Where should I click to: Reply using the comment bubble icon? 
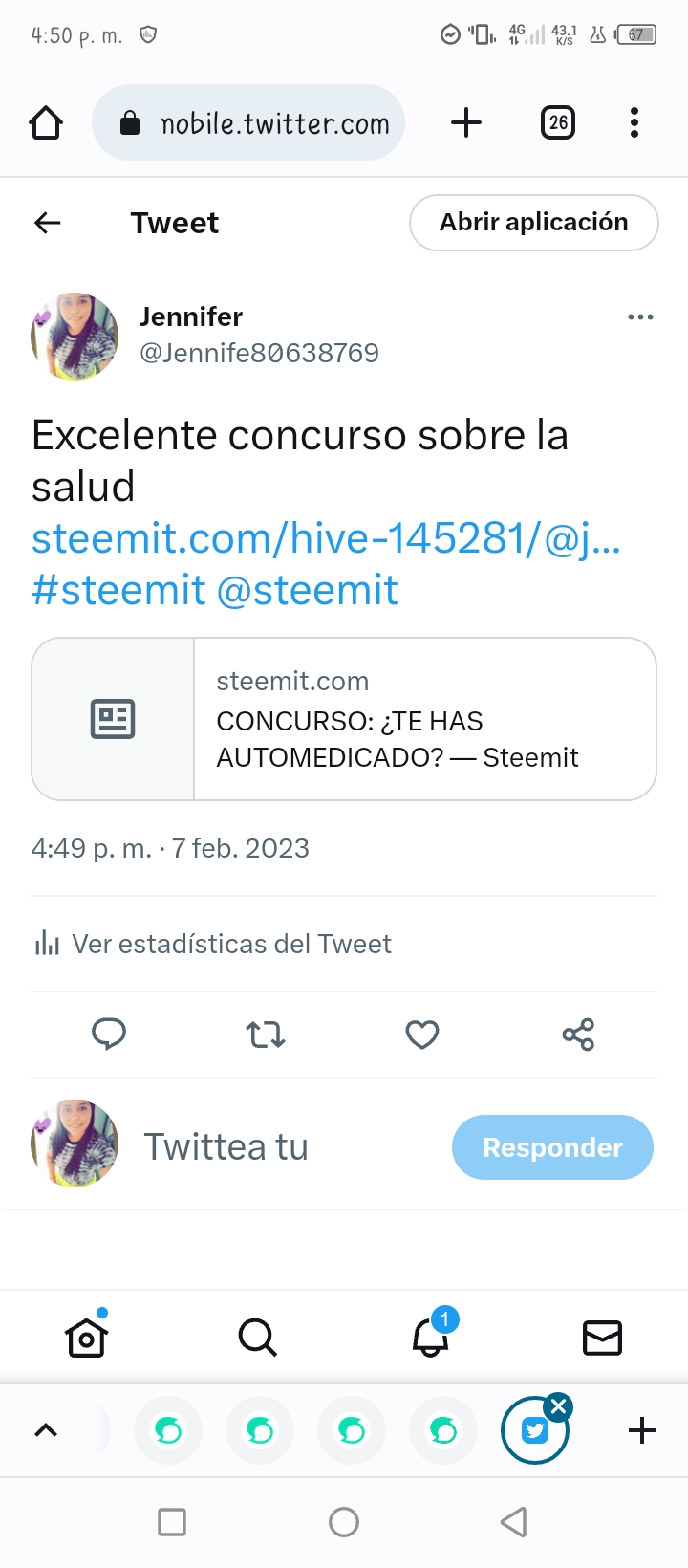(x=109, y=1034)
